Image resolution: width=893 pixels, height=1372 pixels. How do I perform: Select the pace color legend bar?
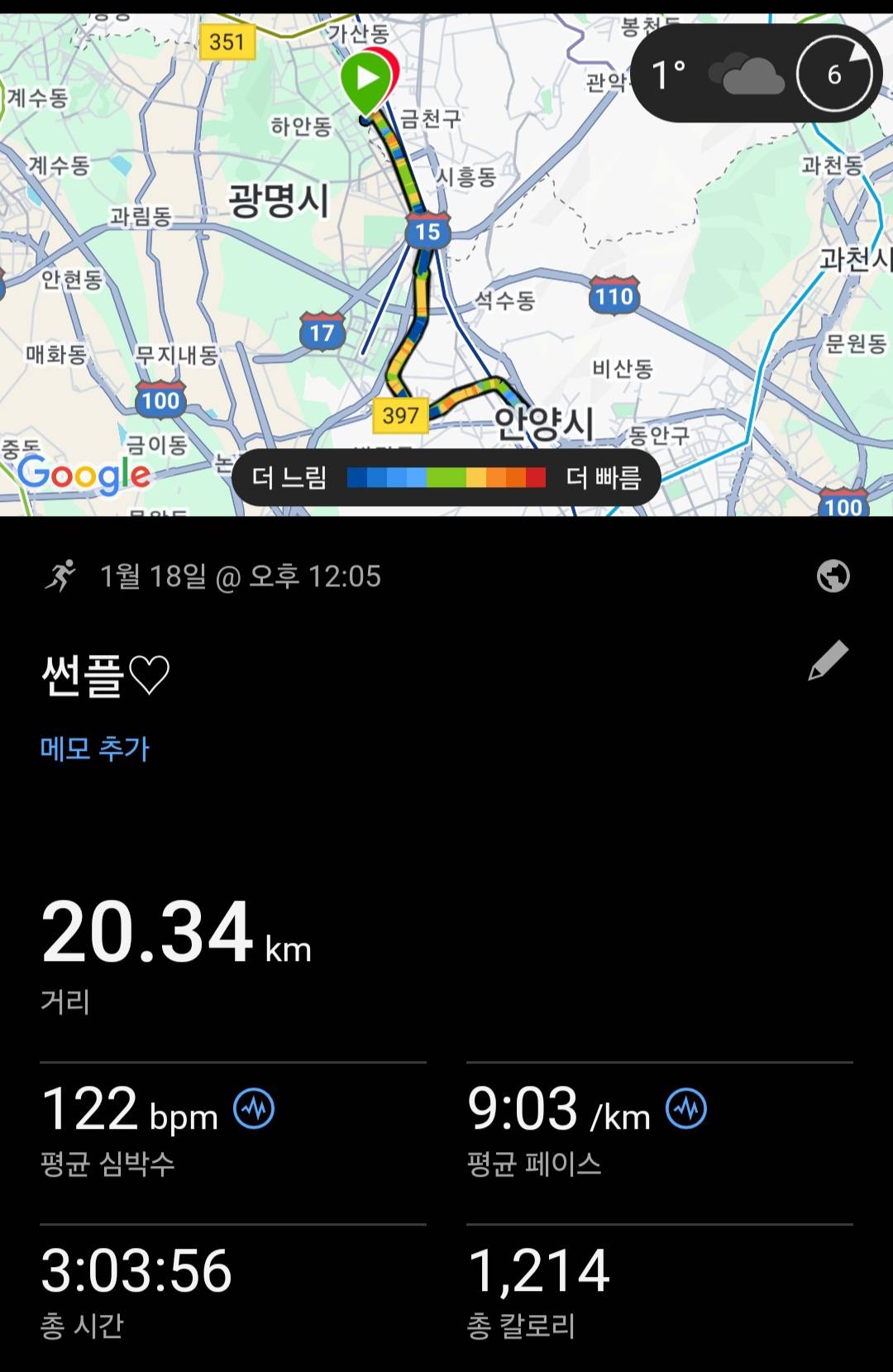[x=446, y=475]
